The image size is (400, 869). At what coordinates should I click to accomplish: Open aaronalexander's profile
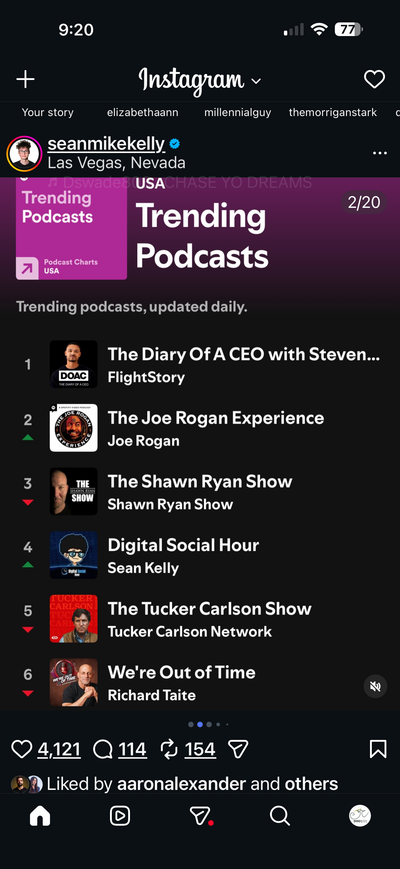[x=181, y=784]
